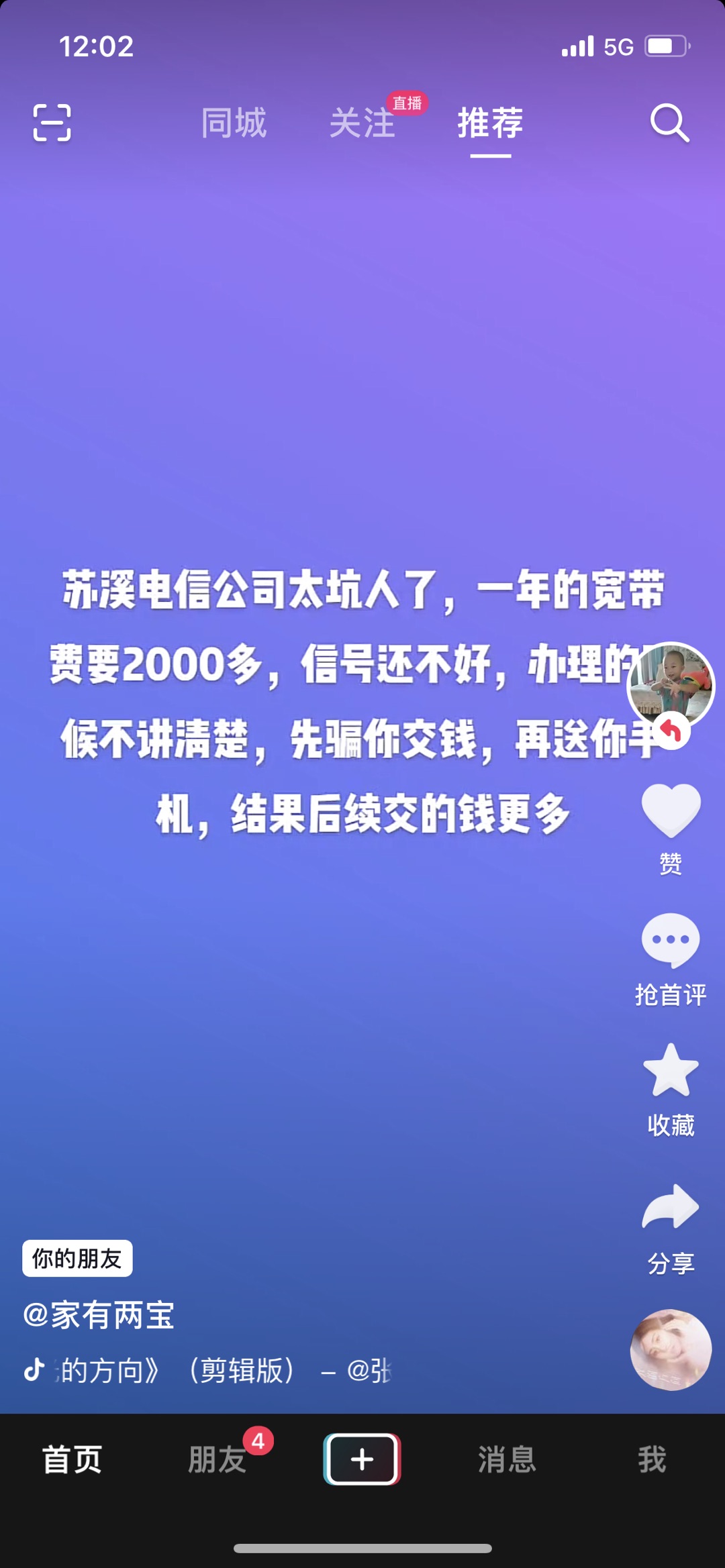Open the video author's profile avatar
Viewport: 725px width, 1568px height.
pyautogui.click(x=670, y=686)
